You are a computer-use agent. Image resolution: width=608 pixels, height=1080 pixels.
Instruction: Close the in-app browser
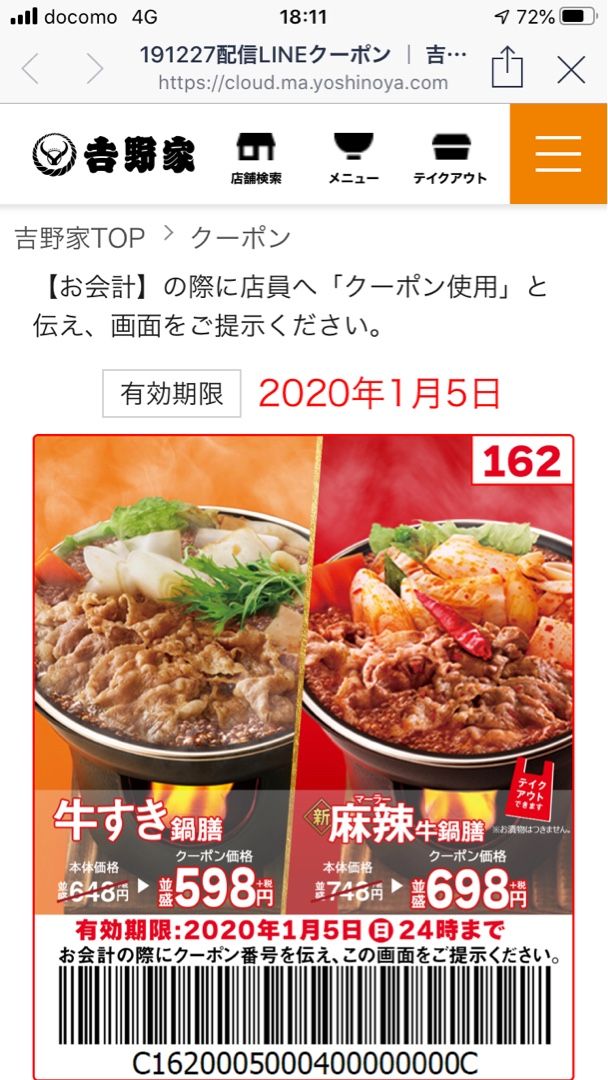(x=571, y=68)
